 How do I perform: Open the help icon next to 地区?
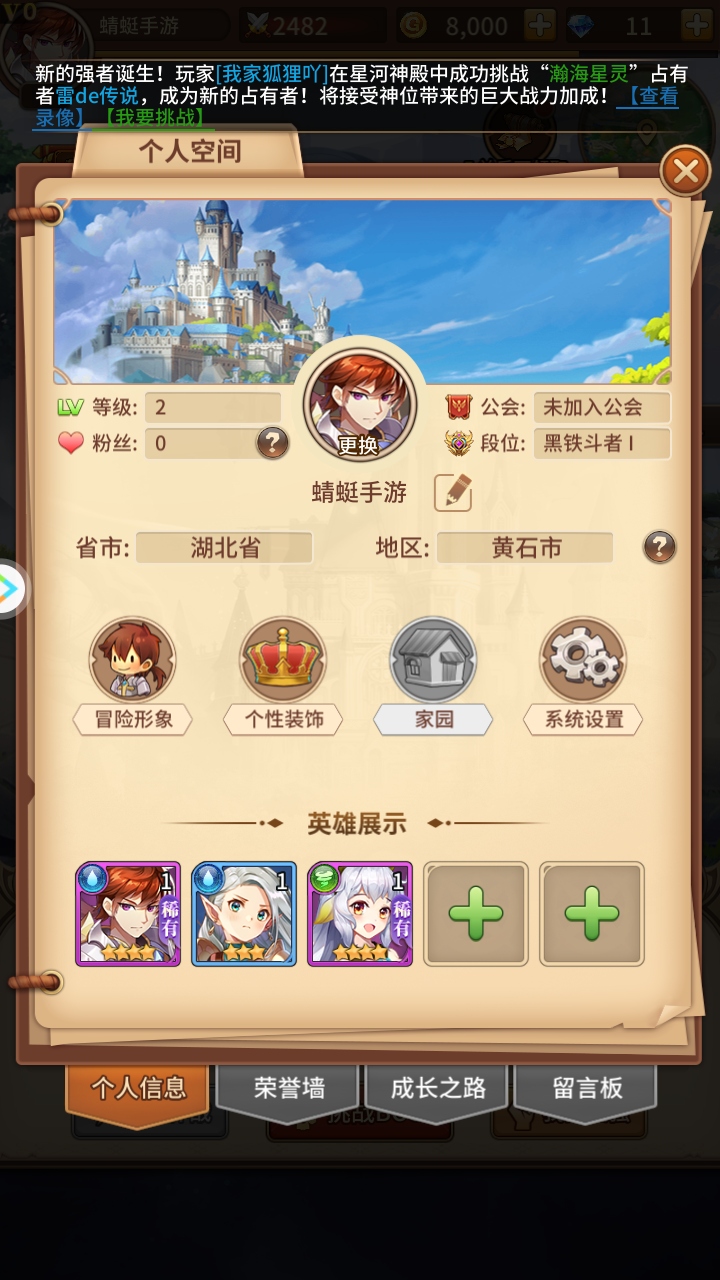tap(659, 547)
